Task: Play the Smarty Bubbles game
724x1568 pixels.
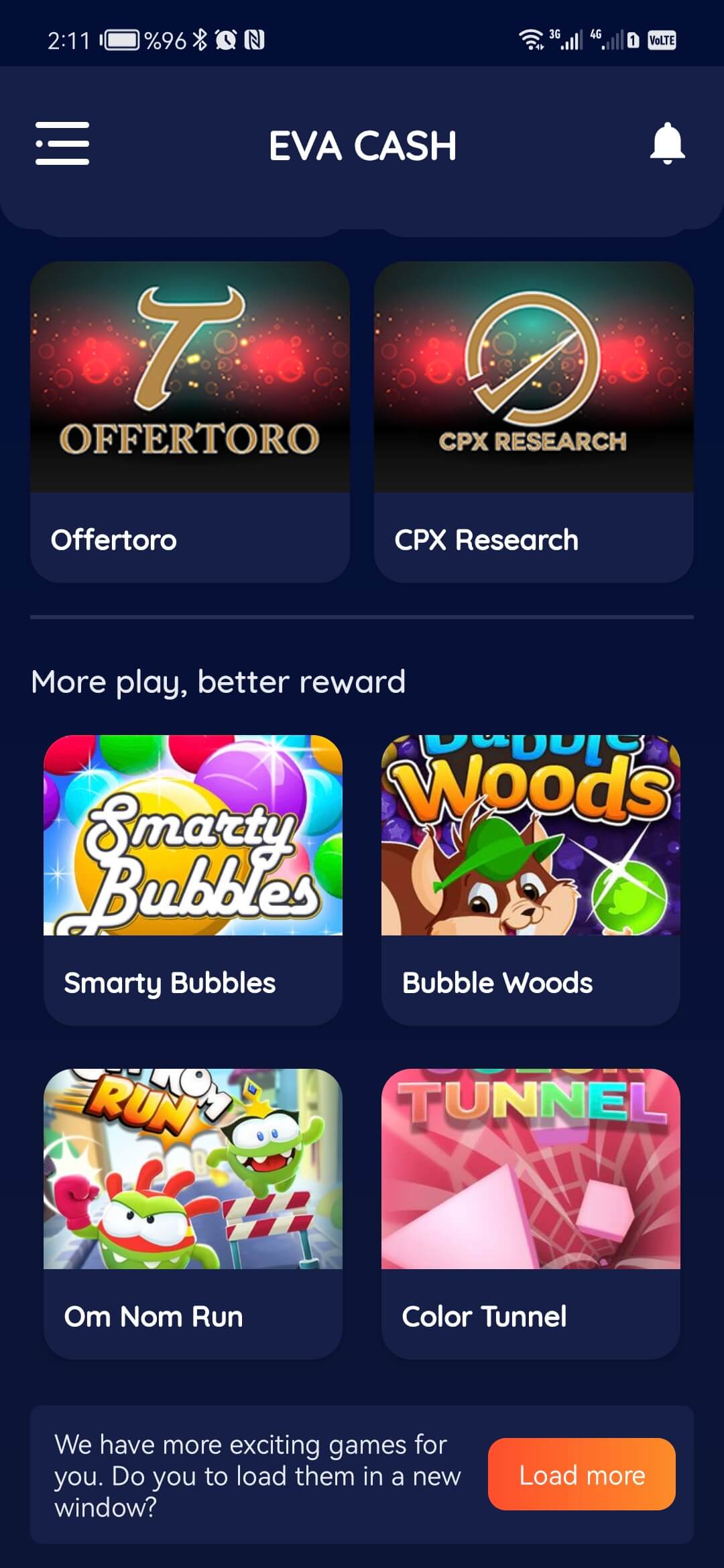Action: (193, 879)
